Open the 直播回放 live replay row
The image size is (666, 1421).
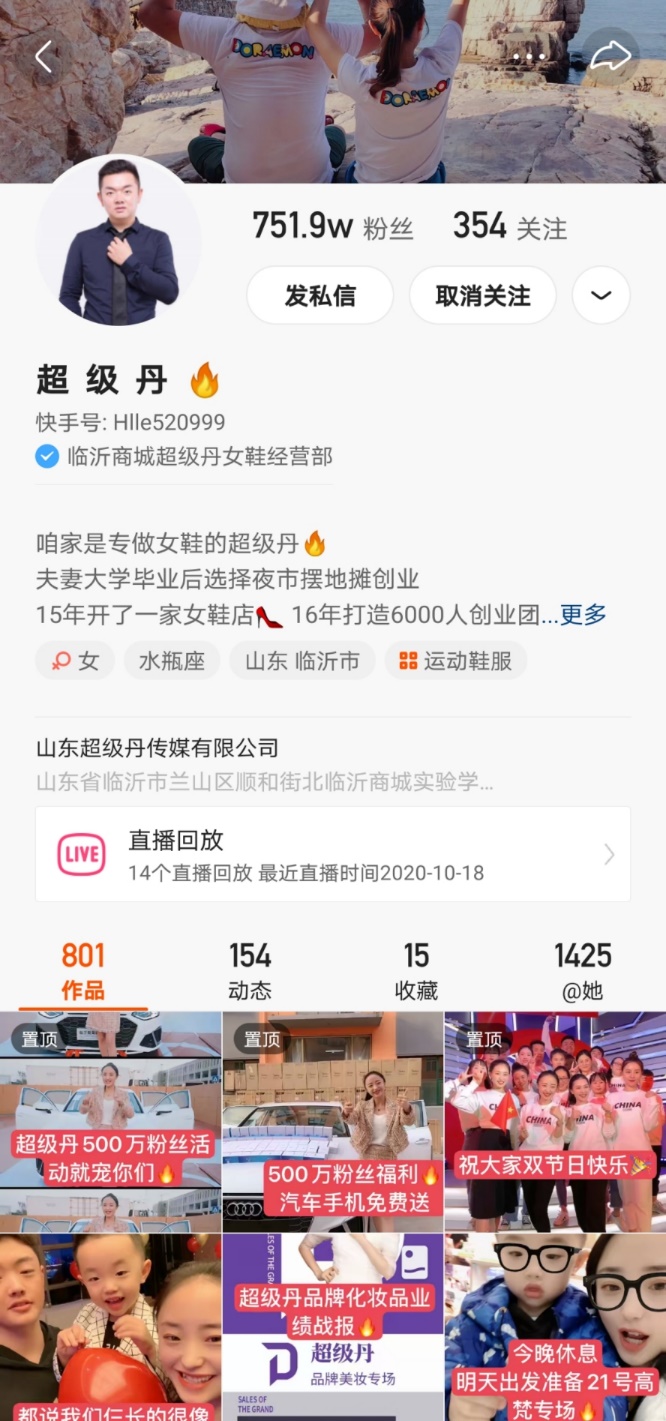333,854
